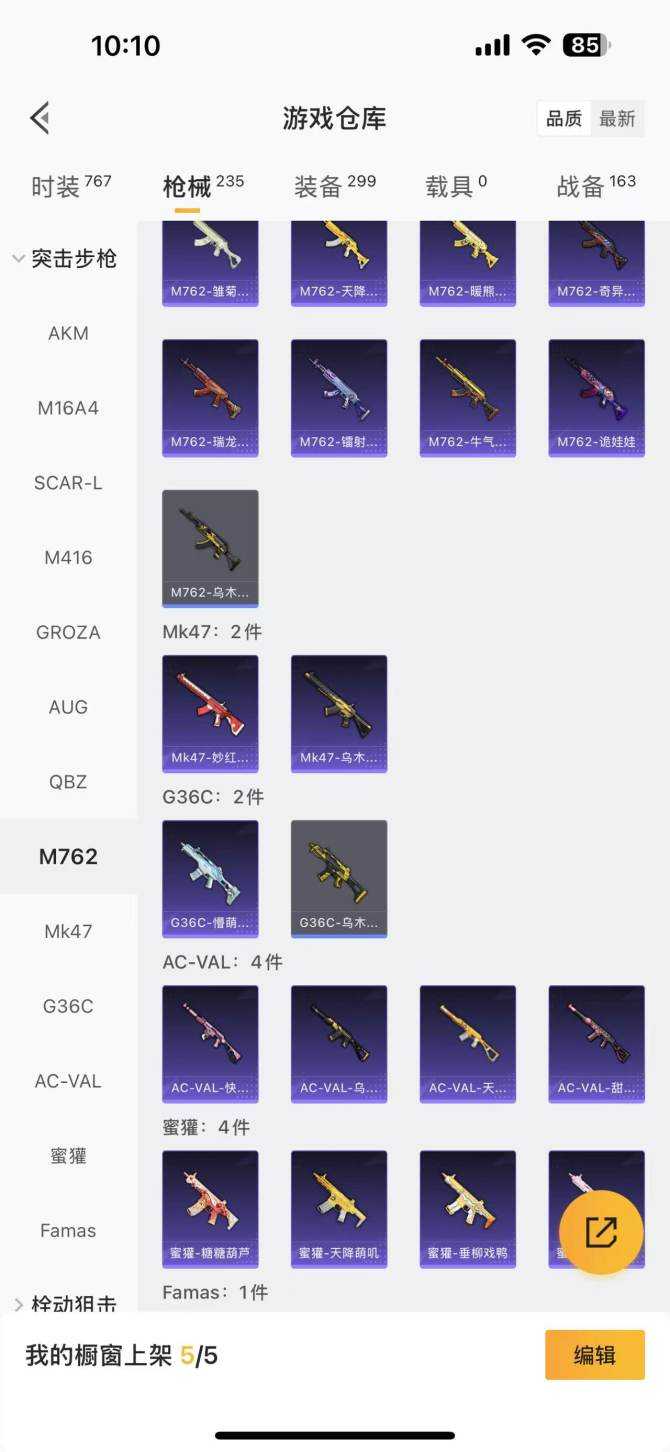View the 蜜獾-糖糖葫芦 skin
This screenshot has height=1452, width=670.
210,1208
